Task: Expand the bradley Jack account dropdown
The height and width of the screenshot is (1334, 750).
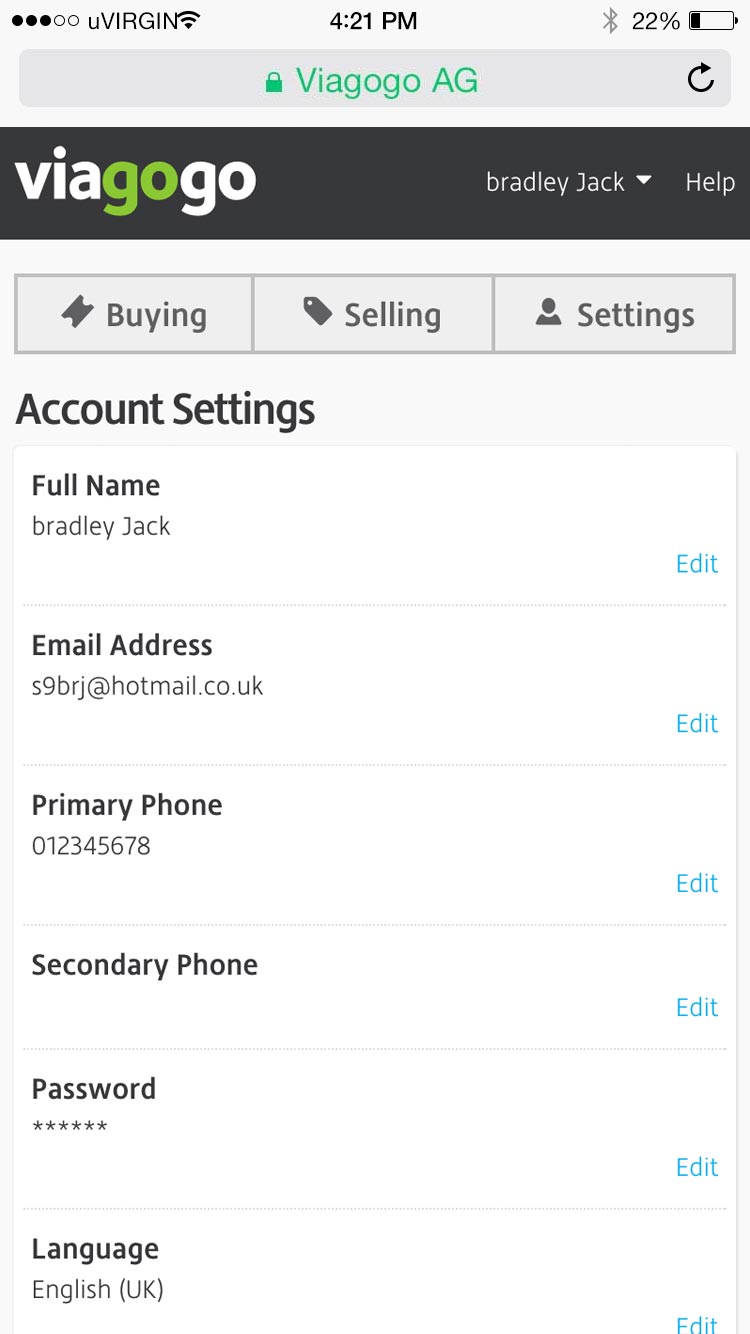Action: (x=568, y=182)
